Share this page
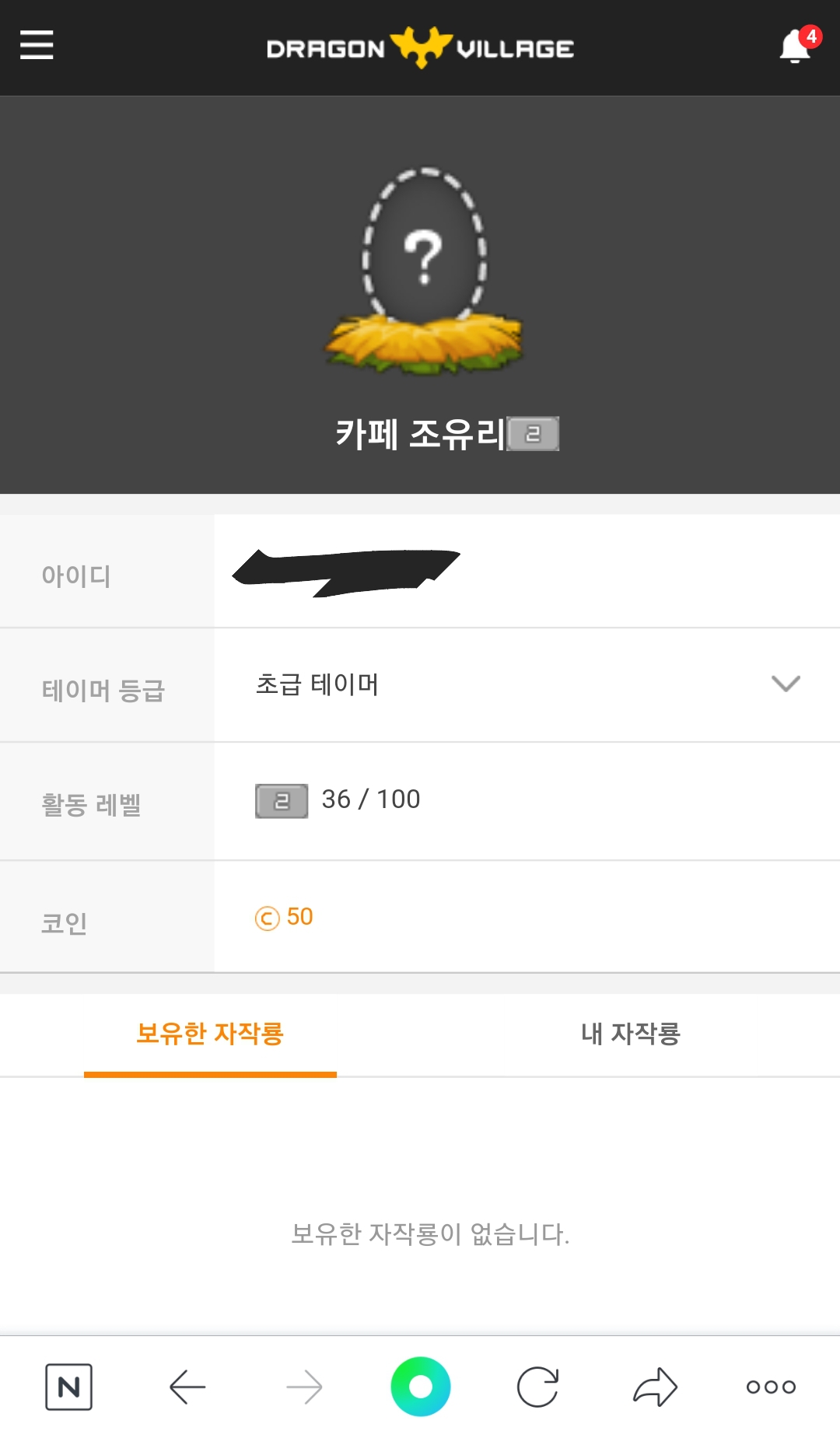840x1438 pixels. point(655,1387)
